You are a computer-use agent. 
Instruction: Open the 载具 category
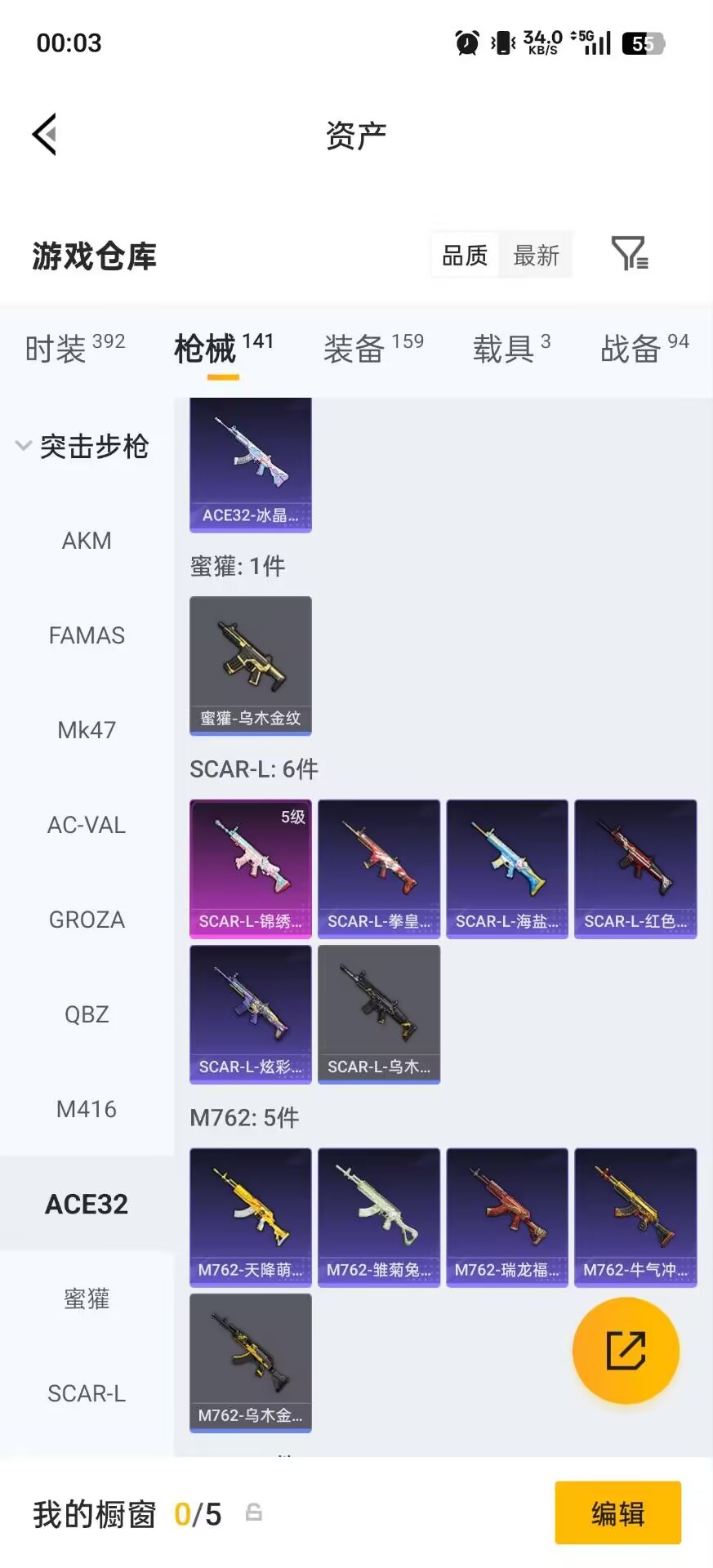501,348
